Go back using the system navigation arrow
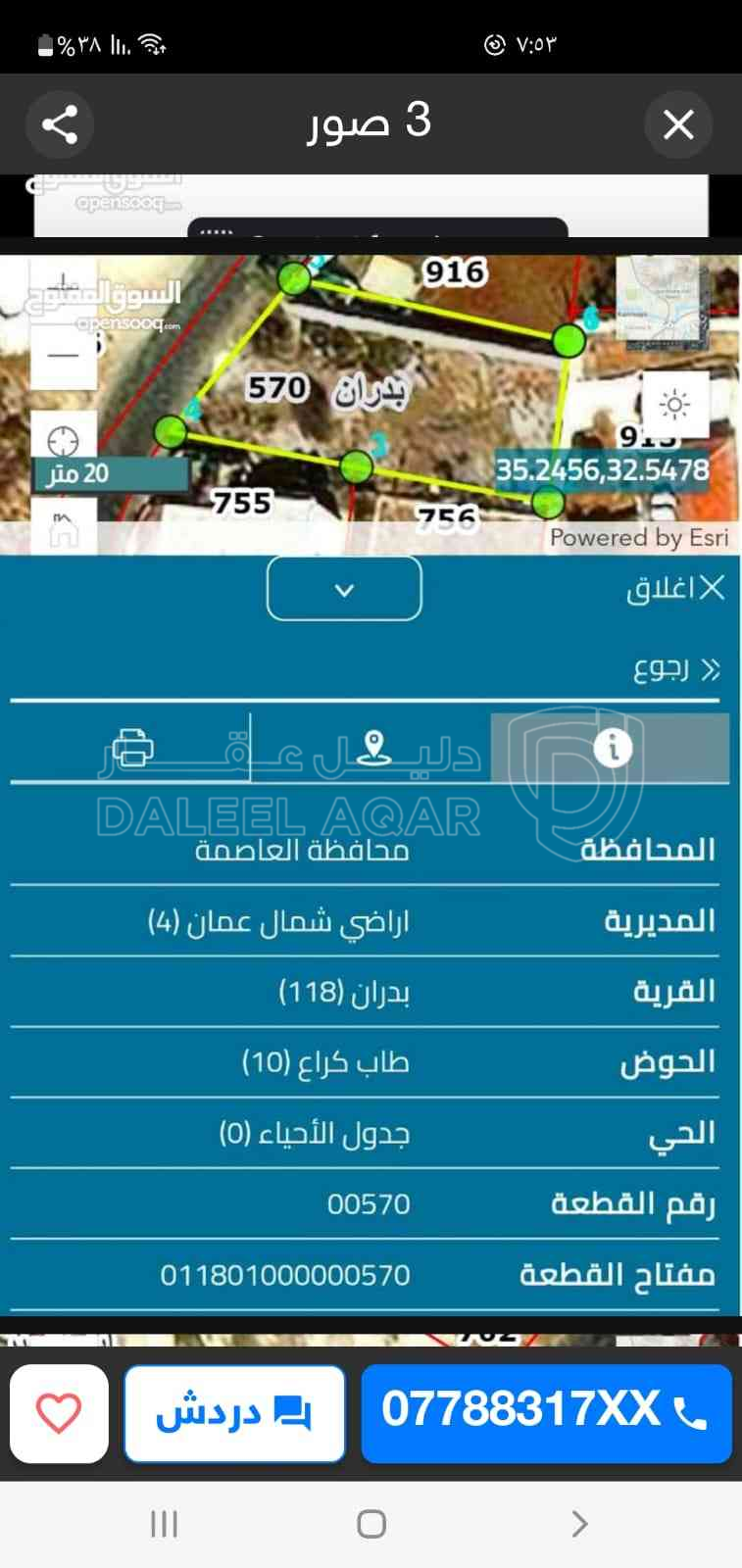The width and height of the screenshot is (742, 1568). click(x=579, y=1524)
